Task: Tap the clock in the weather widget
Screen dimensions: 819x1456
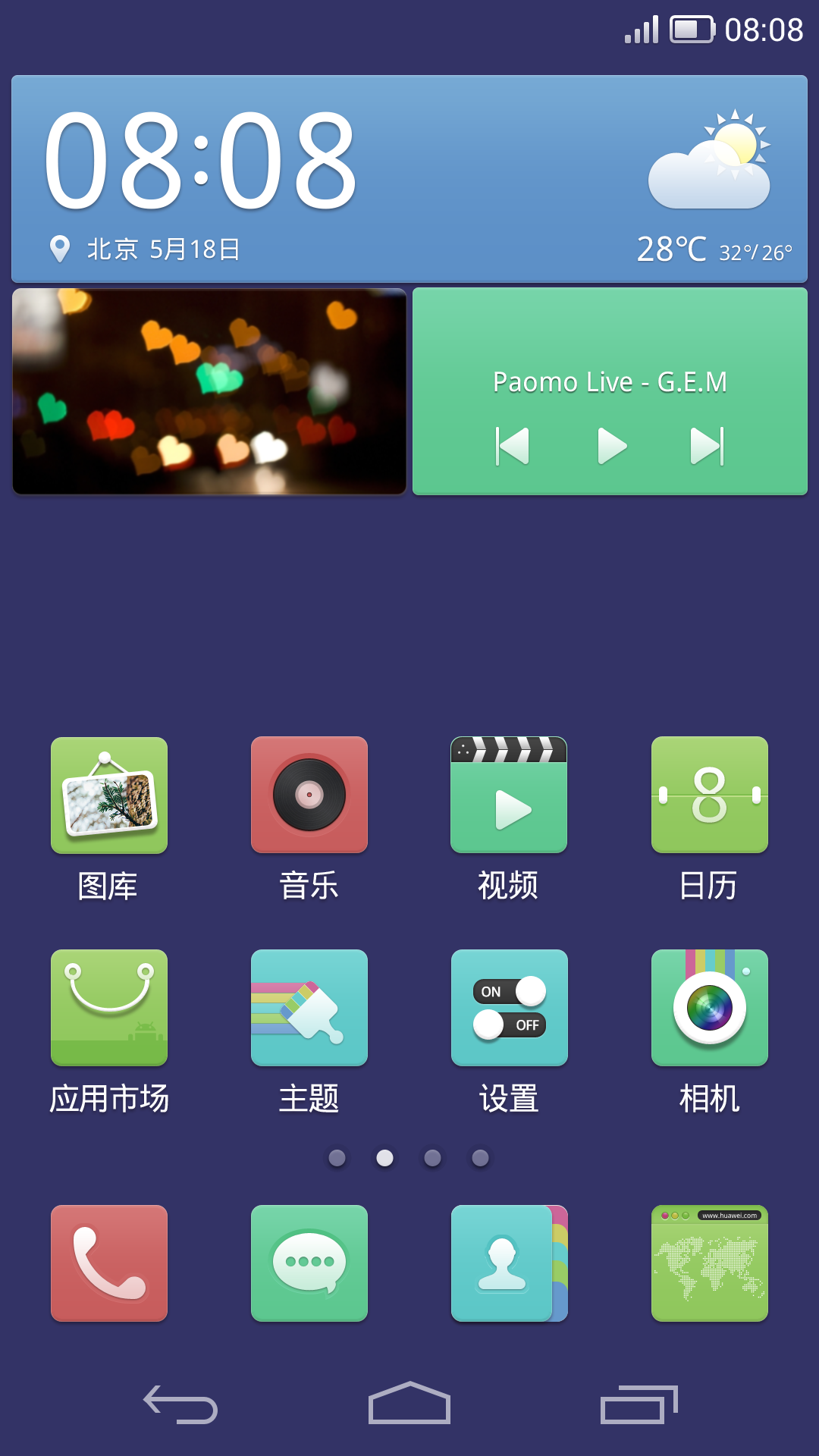Action: pyautogui.click(x=201, y=159)
